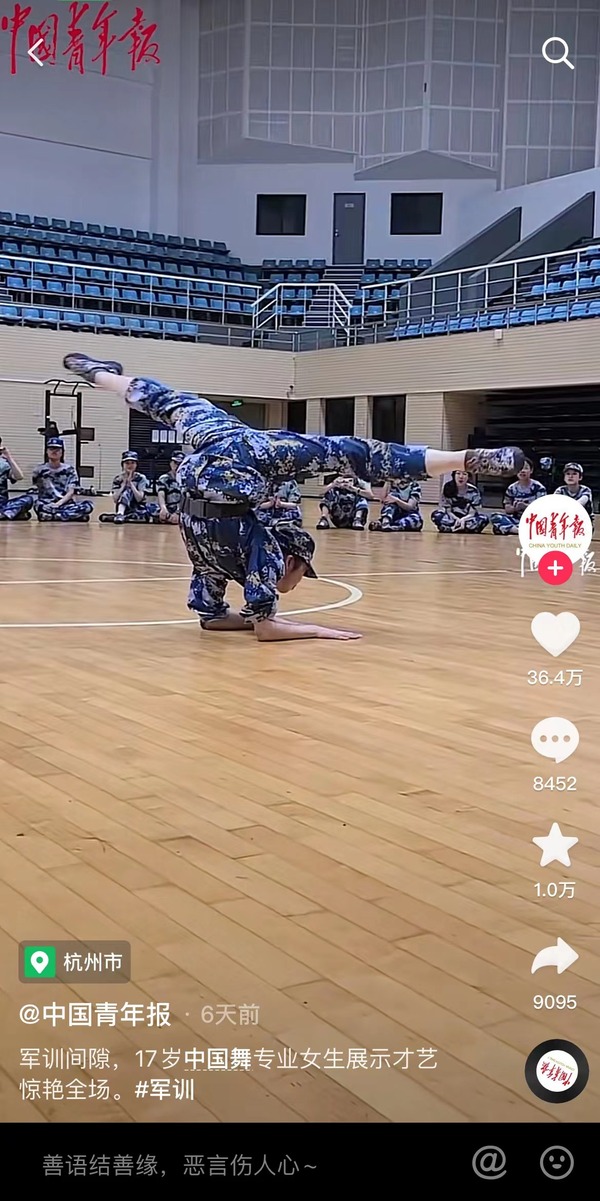Like this video with the heart icon
Viewport: 600px width, 1201px height.
click(555, 634)
